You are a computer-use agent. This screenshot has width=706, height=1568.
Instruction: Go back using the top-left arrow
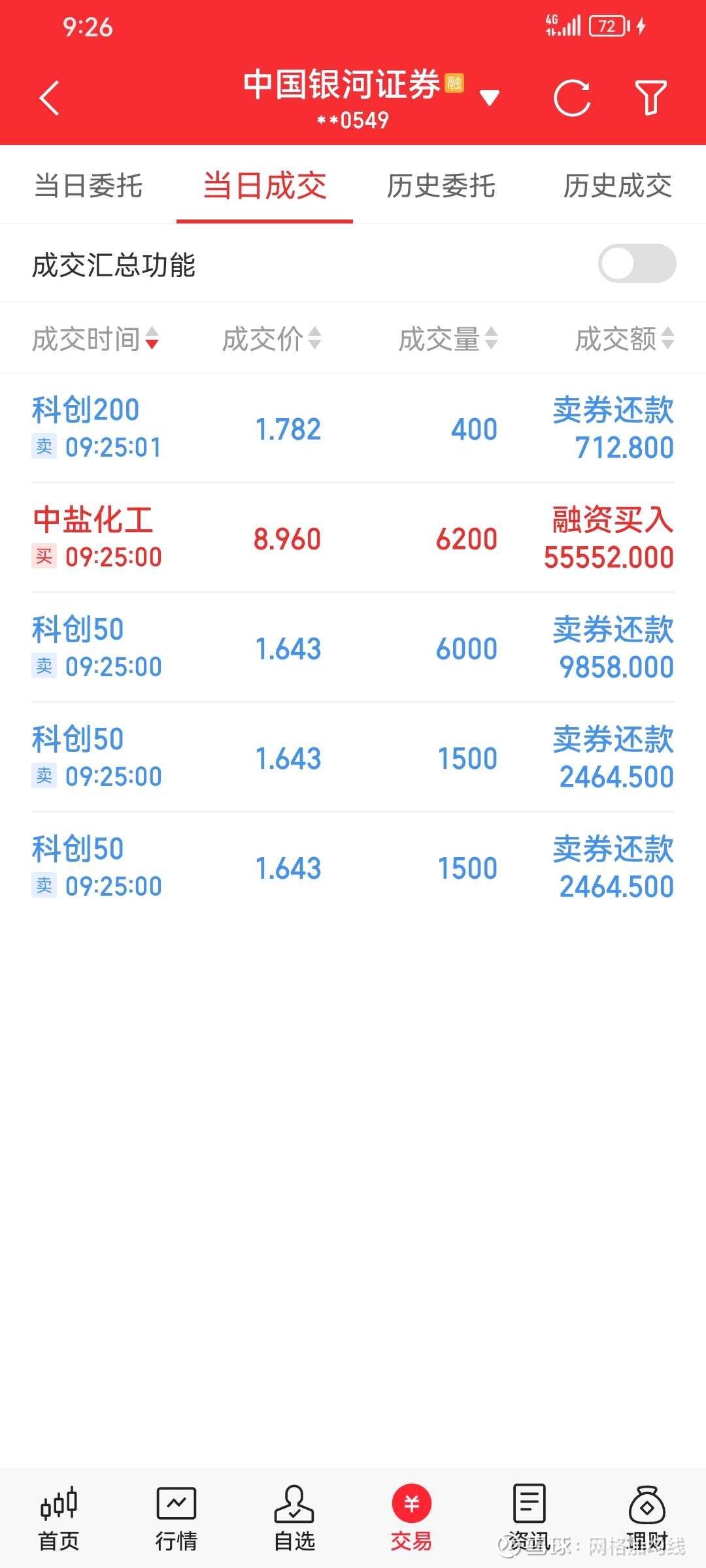coord(50,98)
